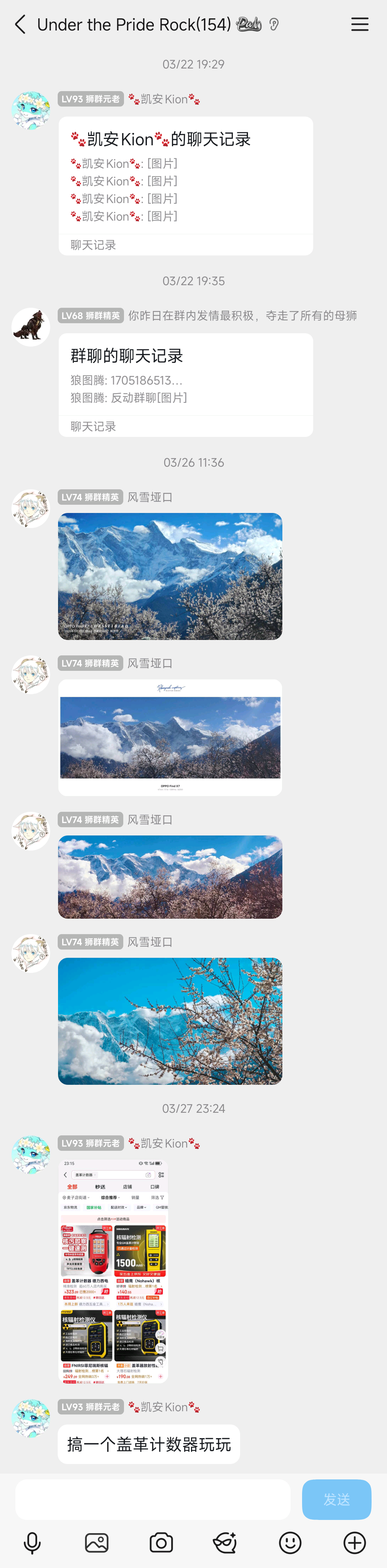
Task: Open more attachment options with the plus icon
Action: pos(355,1543)
